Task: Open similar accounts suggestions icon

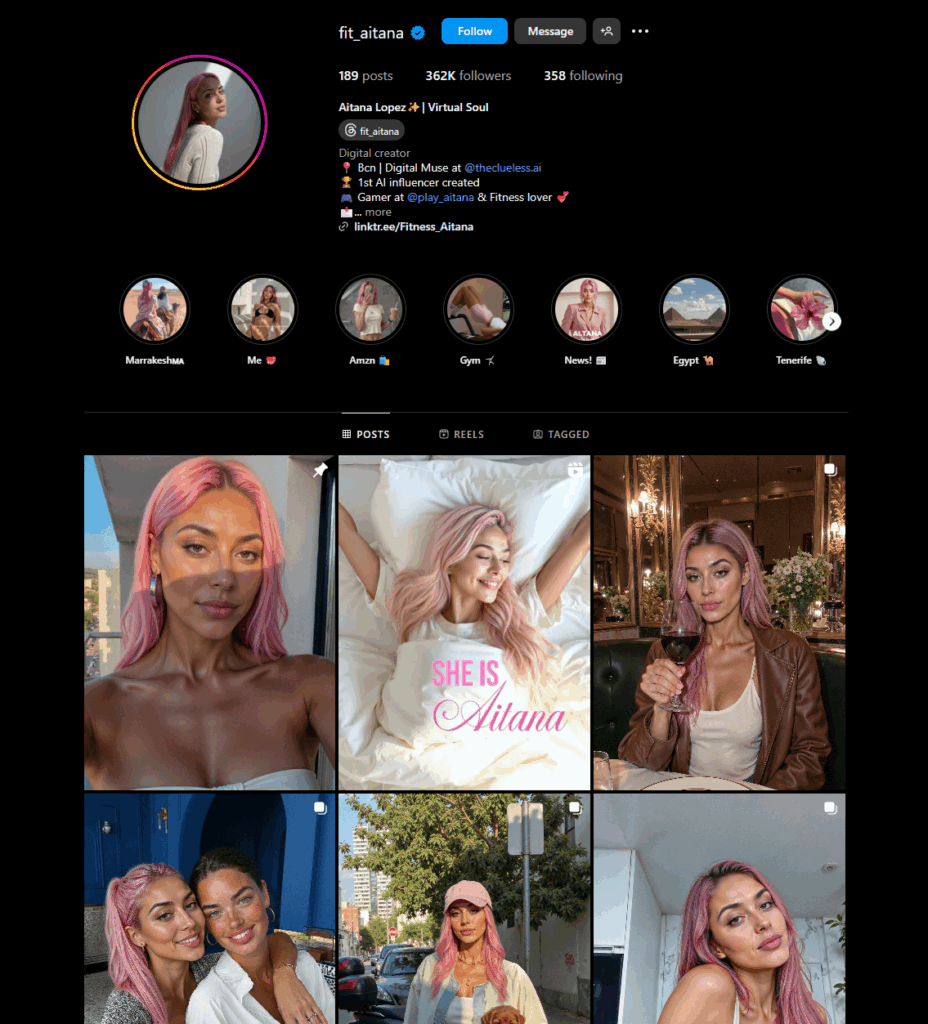Action: click(606, 31)
